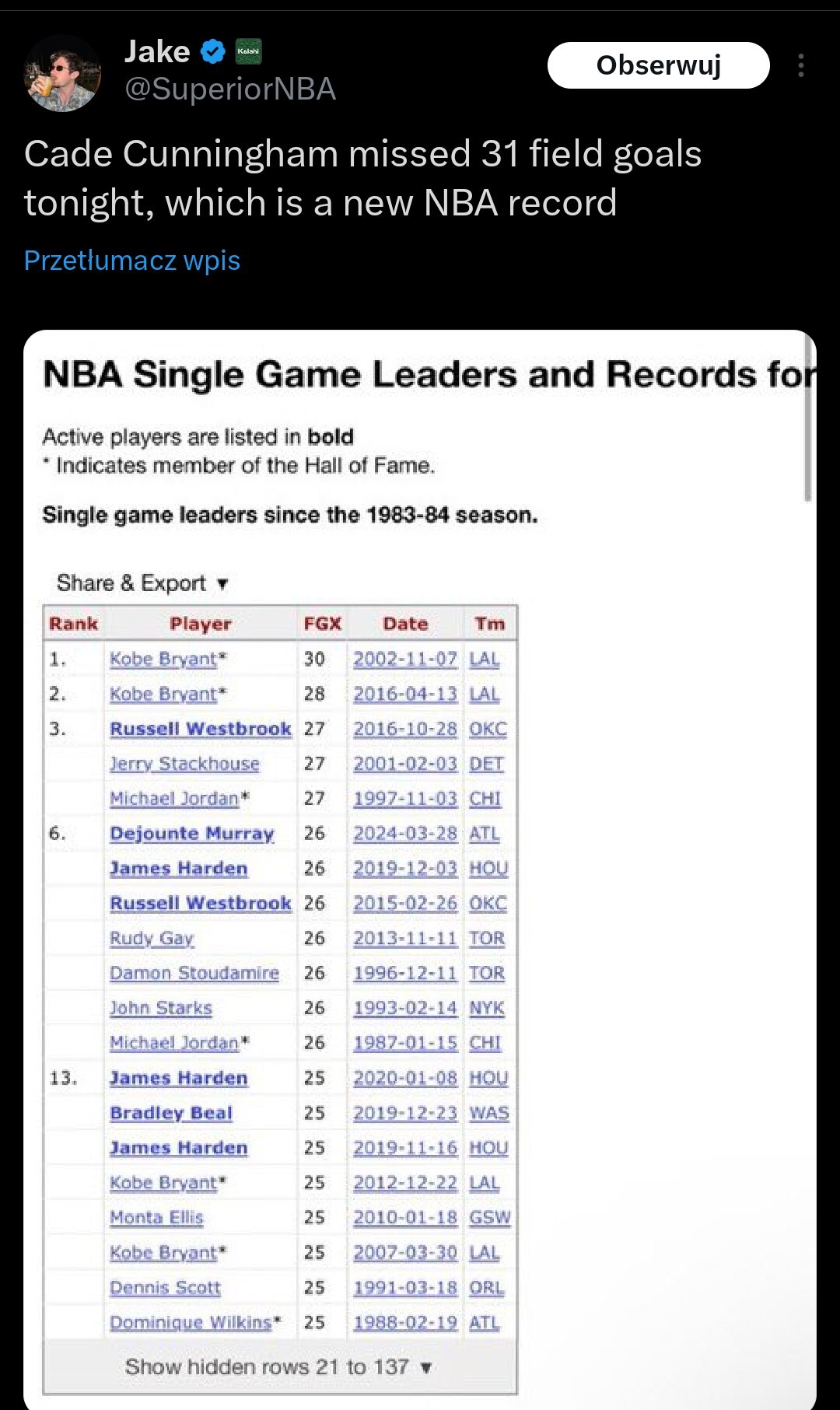Image resolution: width=840 pixels, height=1410 pixels.
Task: Open Jake's @SuperiorNBA profile name
Action: pyautogui.click(x=230, y=89)
